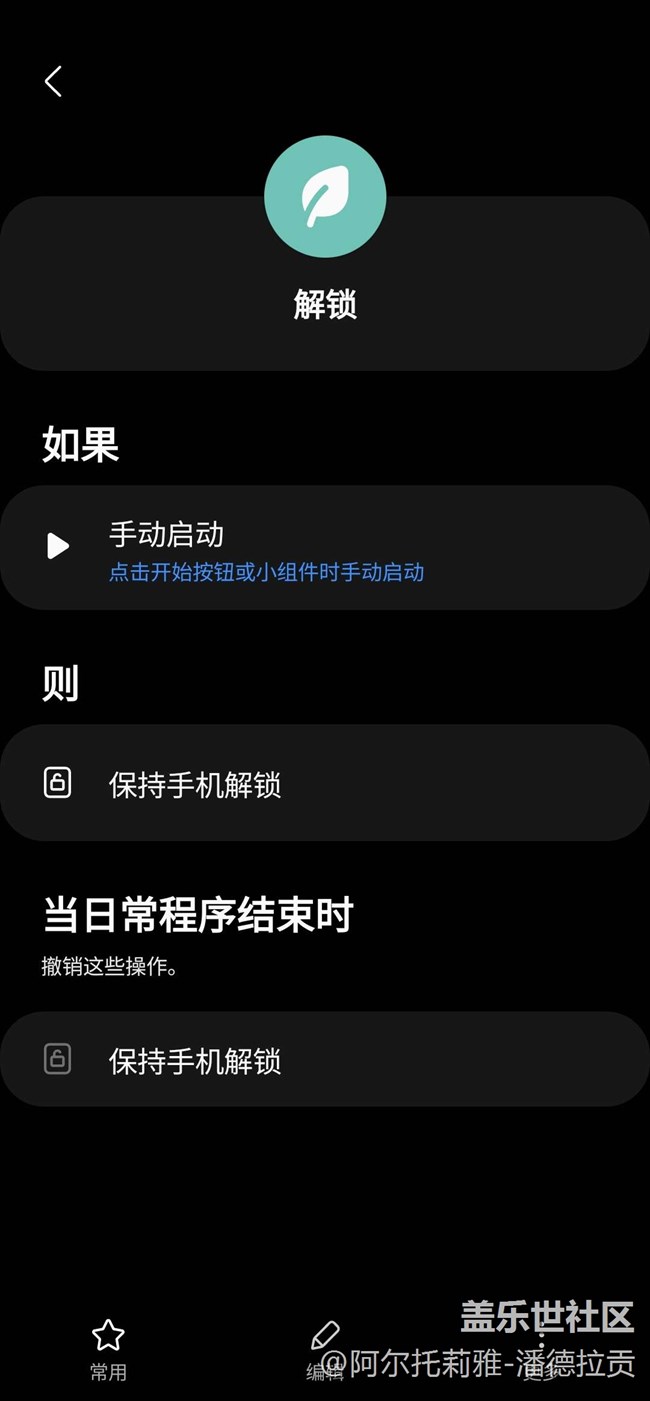Mark routine as 常用 with the star

click(x=108, y=1349)
